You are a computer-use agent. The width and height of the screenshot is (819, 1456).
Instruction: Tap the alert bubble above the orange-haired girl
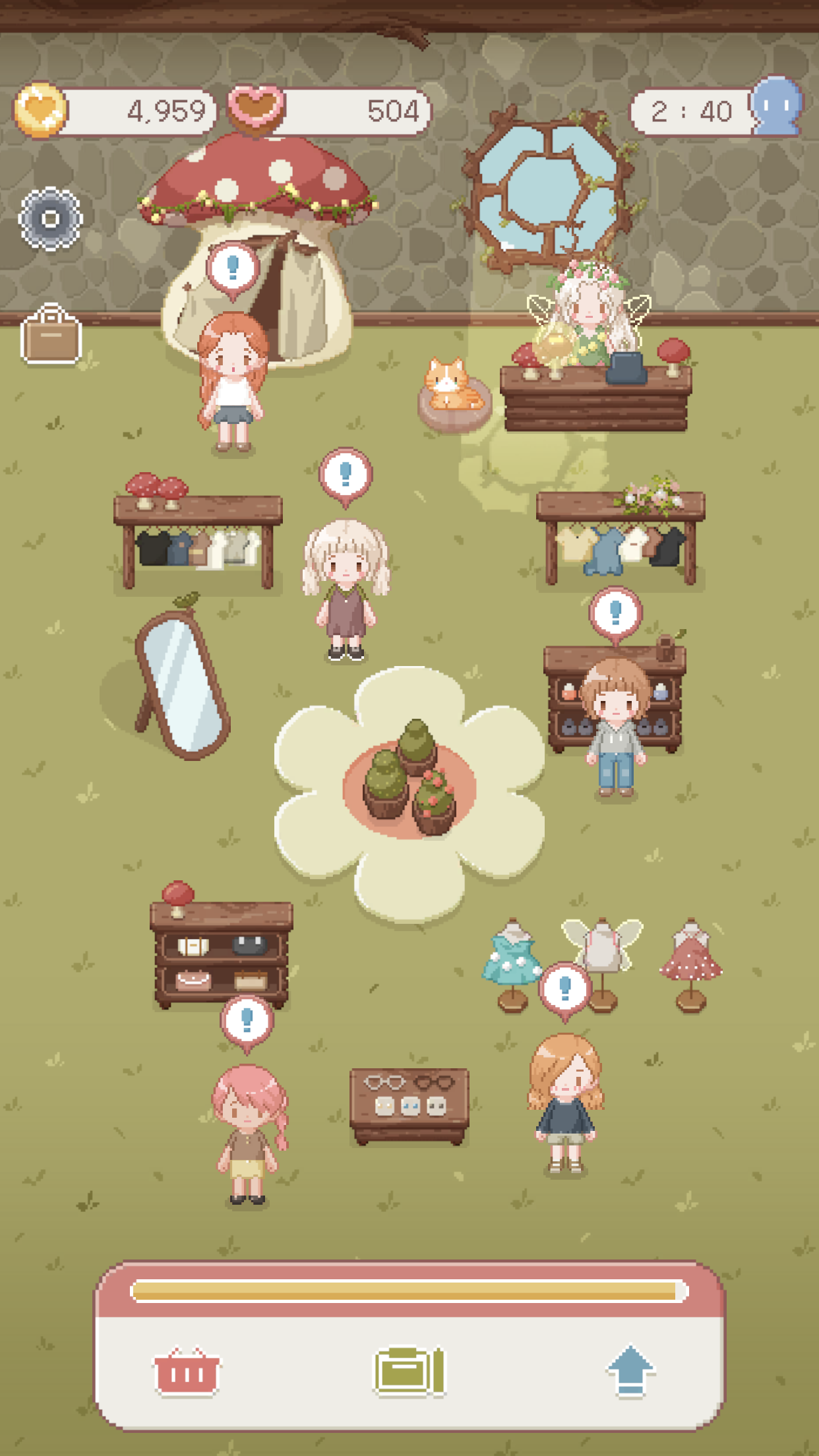[x=565, y=988]
